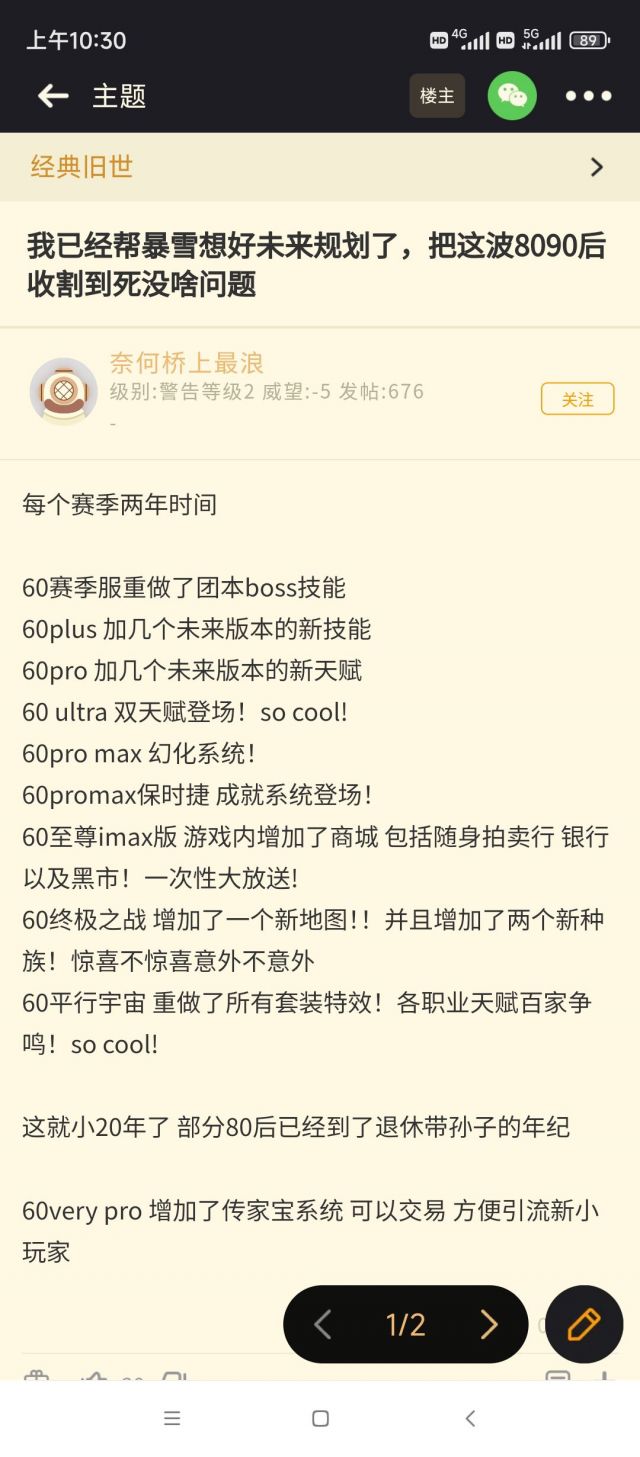This screenshot has width=640, height=1457.
Task: Share the thread via WeChat icon
Action: click(x=512, y=96)
